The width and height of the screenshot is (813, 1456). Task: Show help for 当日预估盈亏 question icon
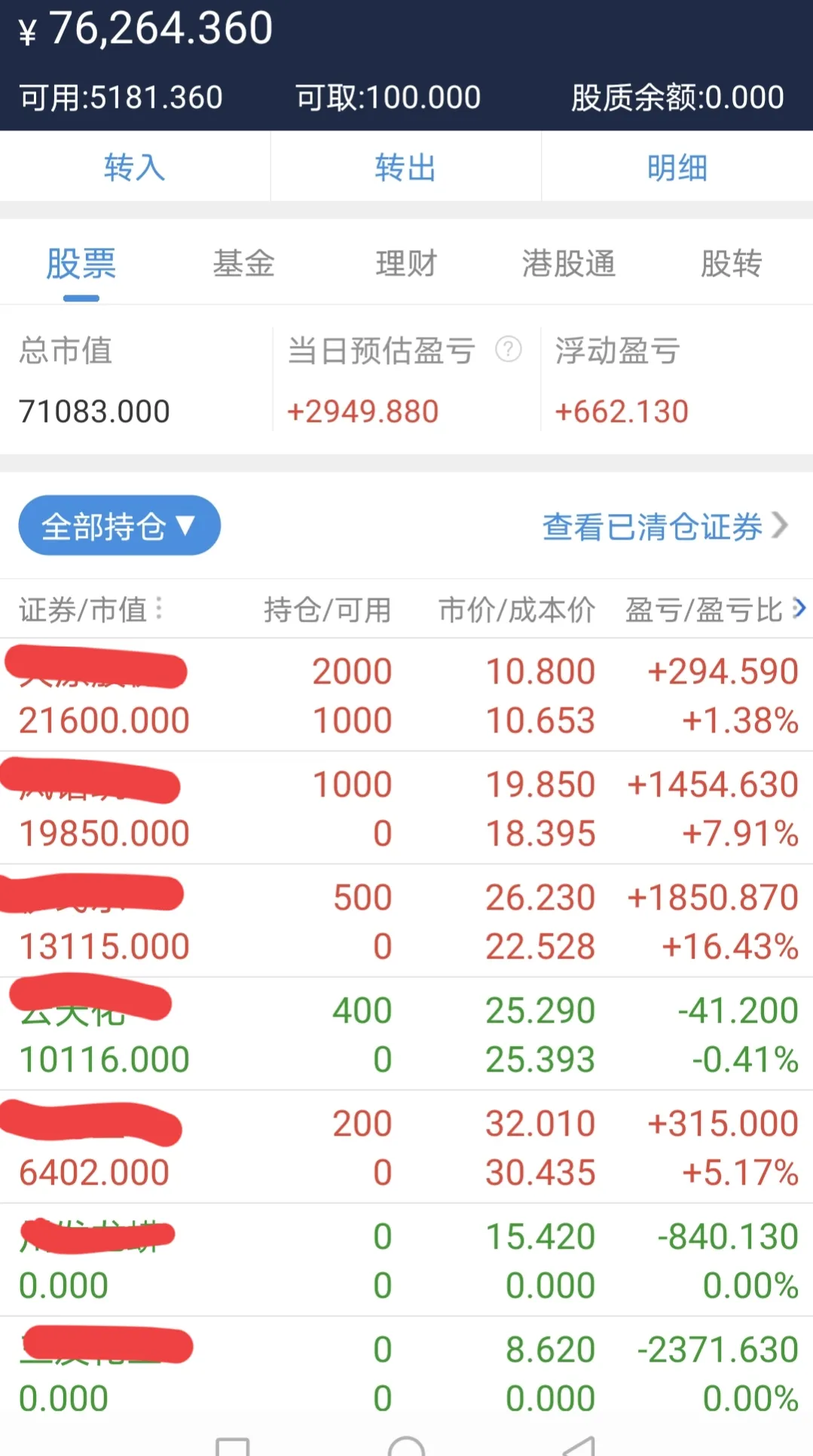[x=509, y=350]
